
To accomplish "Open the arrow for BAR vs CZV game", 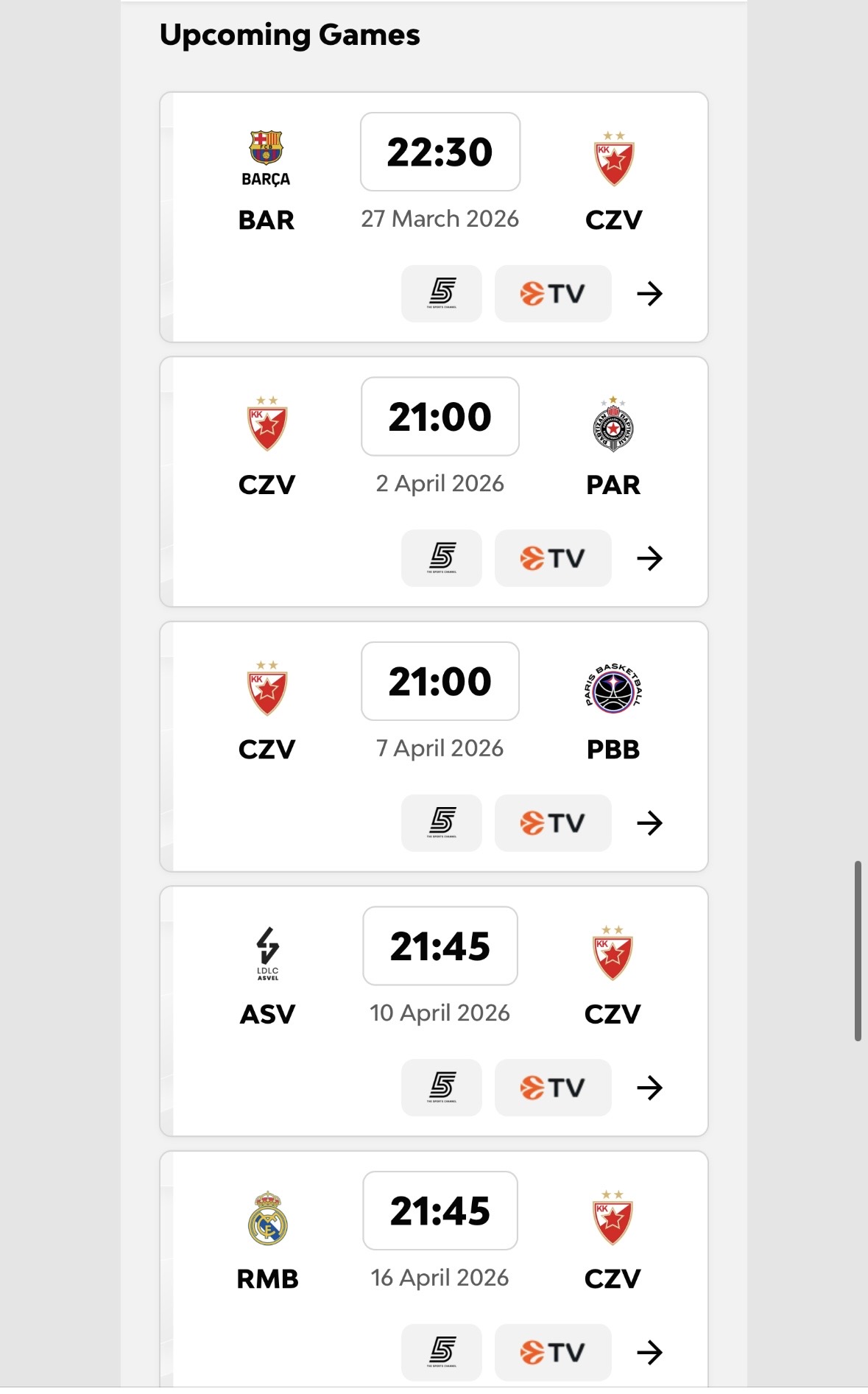I will 649,294.
